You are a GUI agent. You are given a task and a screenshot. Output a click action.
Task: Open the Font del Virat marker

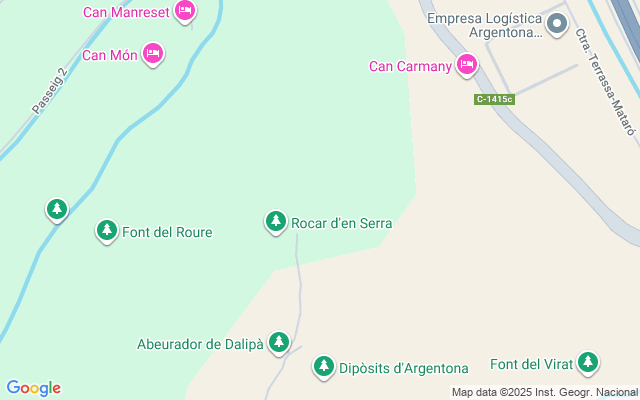(589, 363)
